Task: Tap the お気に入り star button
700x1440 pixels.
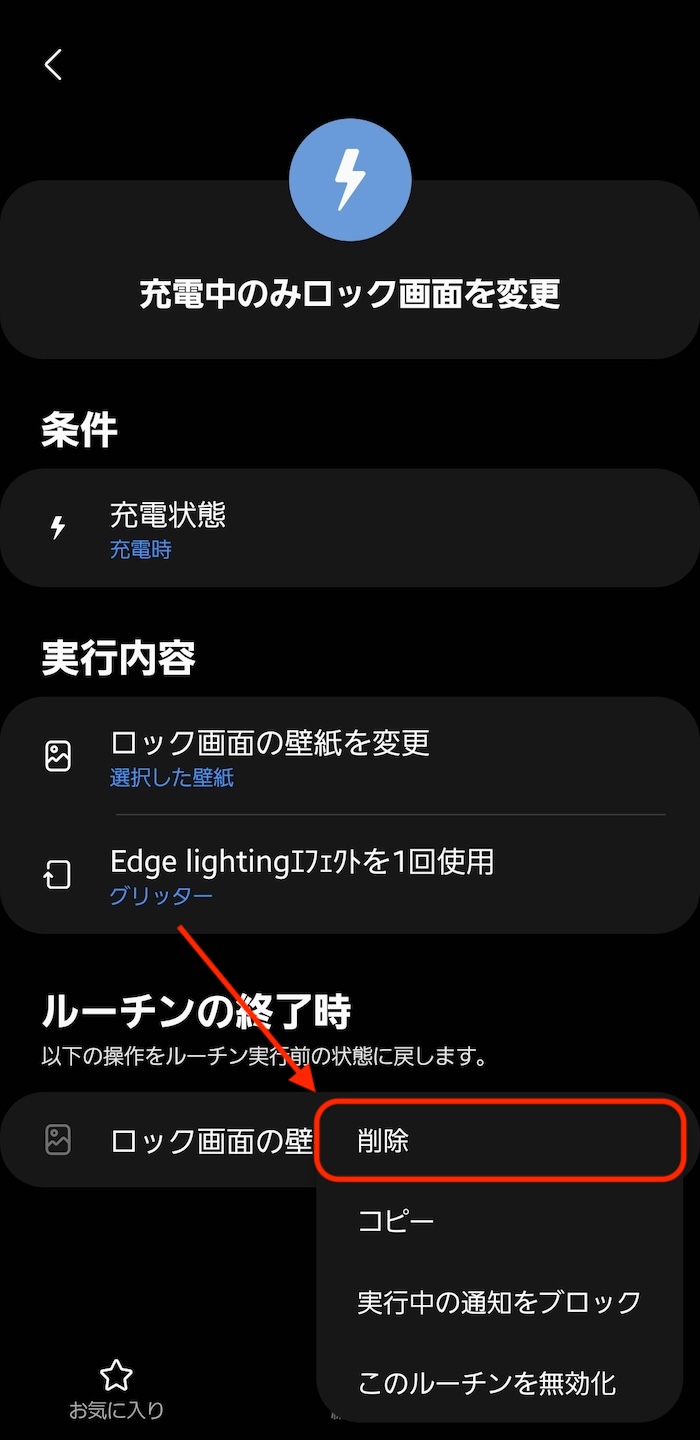Action: (x=117, y=1390)
